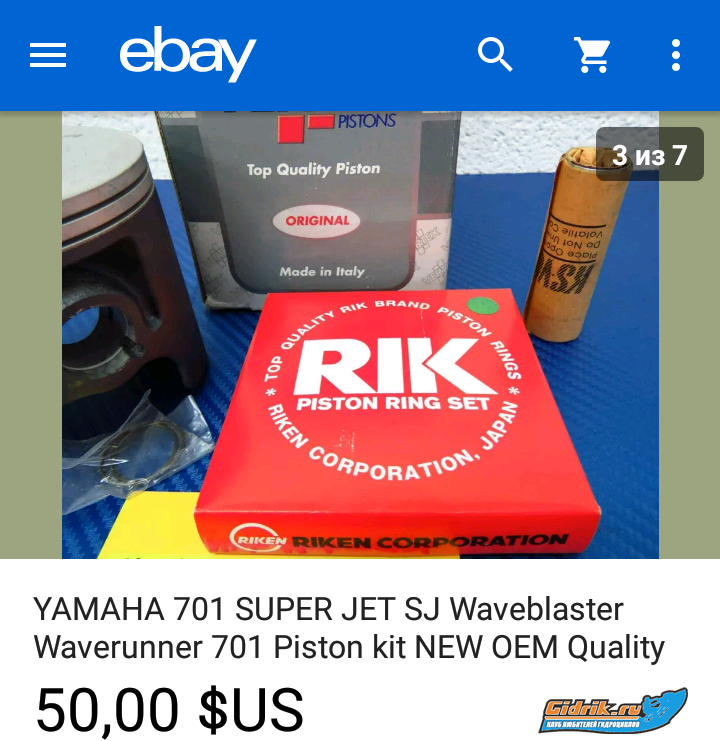This screenshot has width=720, height=741.
Task: Open the eBay search
Action: (495, 55)
